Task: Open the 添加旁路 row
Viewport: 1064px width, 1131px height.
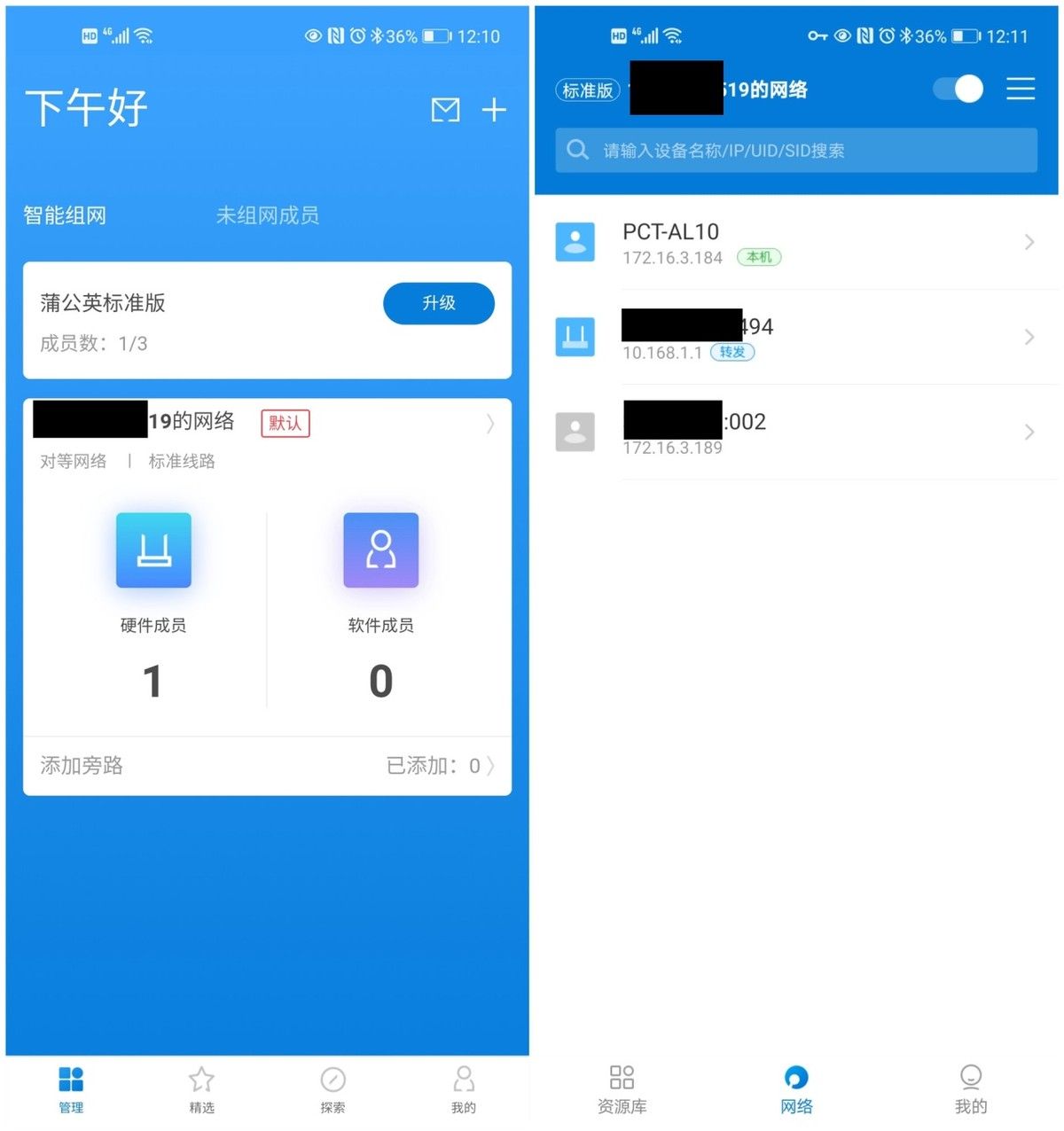Action: (267, 766)
